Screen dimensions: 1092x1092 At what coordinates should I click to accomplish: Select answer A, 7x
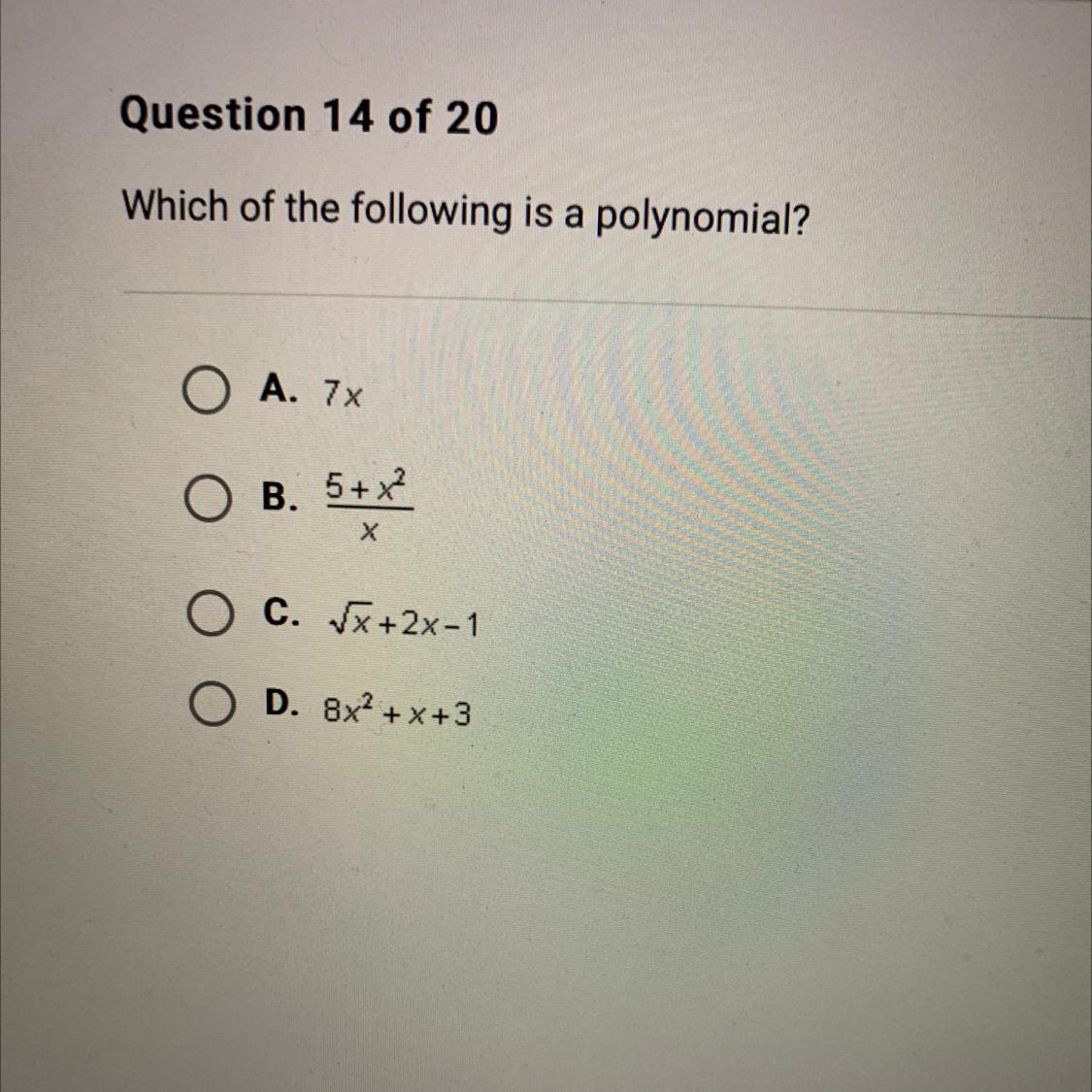(206, 392)
